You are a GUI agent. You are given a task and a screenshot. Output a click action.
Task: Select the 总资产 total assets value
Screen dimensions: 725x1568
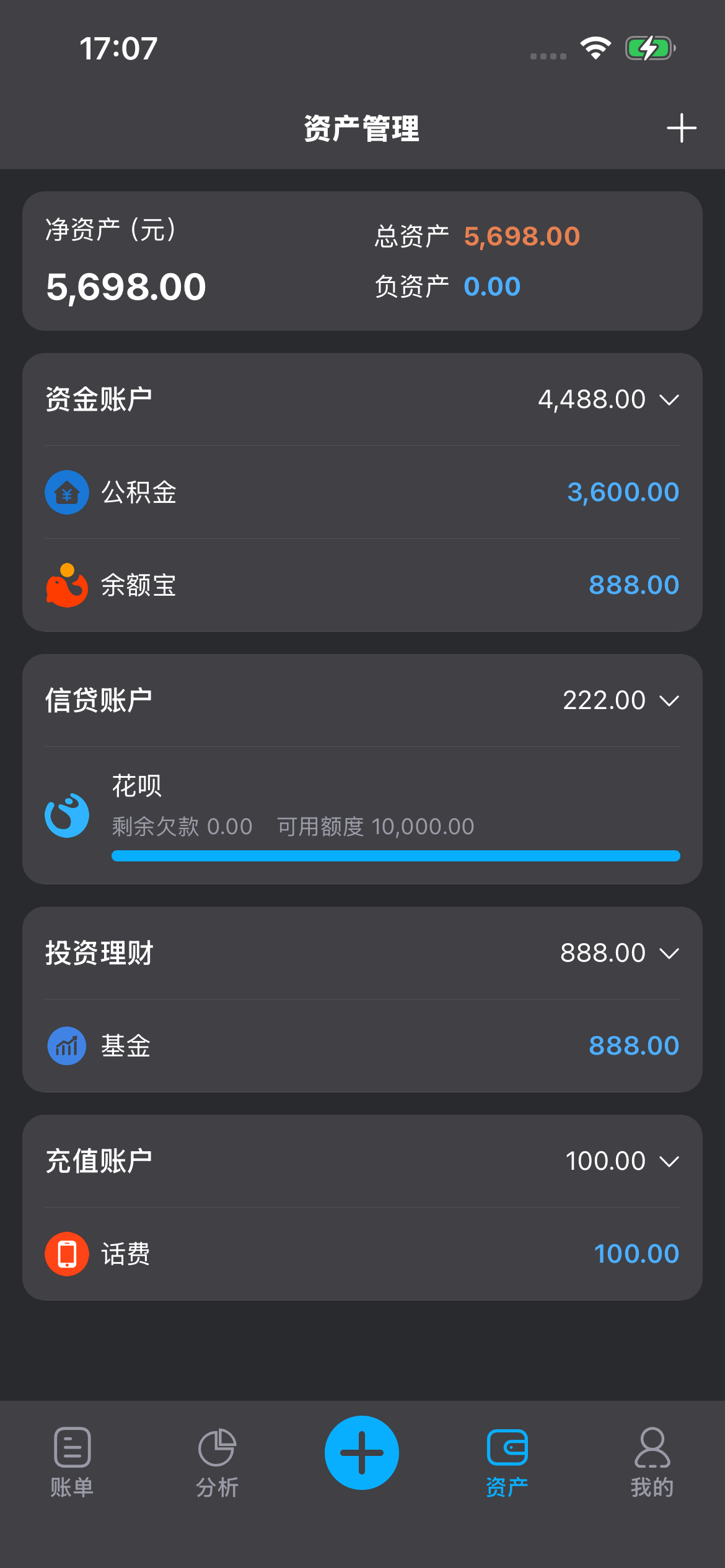pos(522,236)
